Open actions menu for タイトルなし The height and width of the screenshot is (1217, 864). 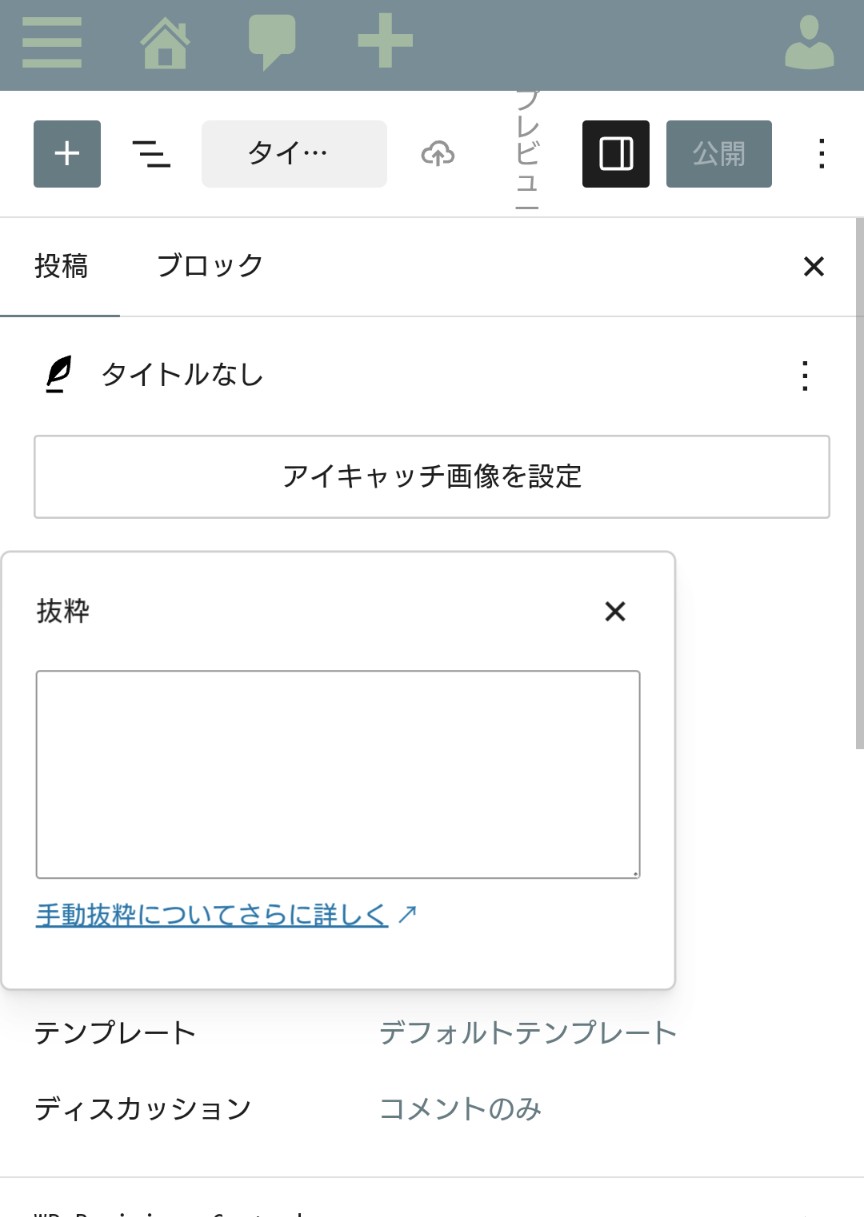805,376
